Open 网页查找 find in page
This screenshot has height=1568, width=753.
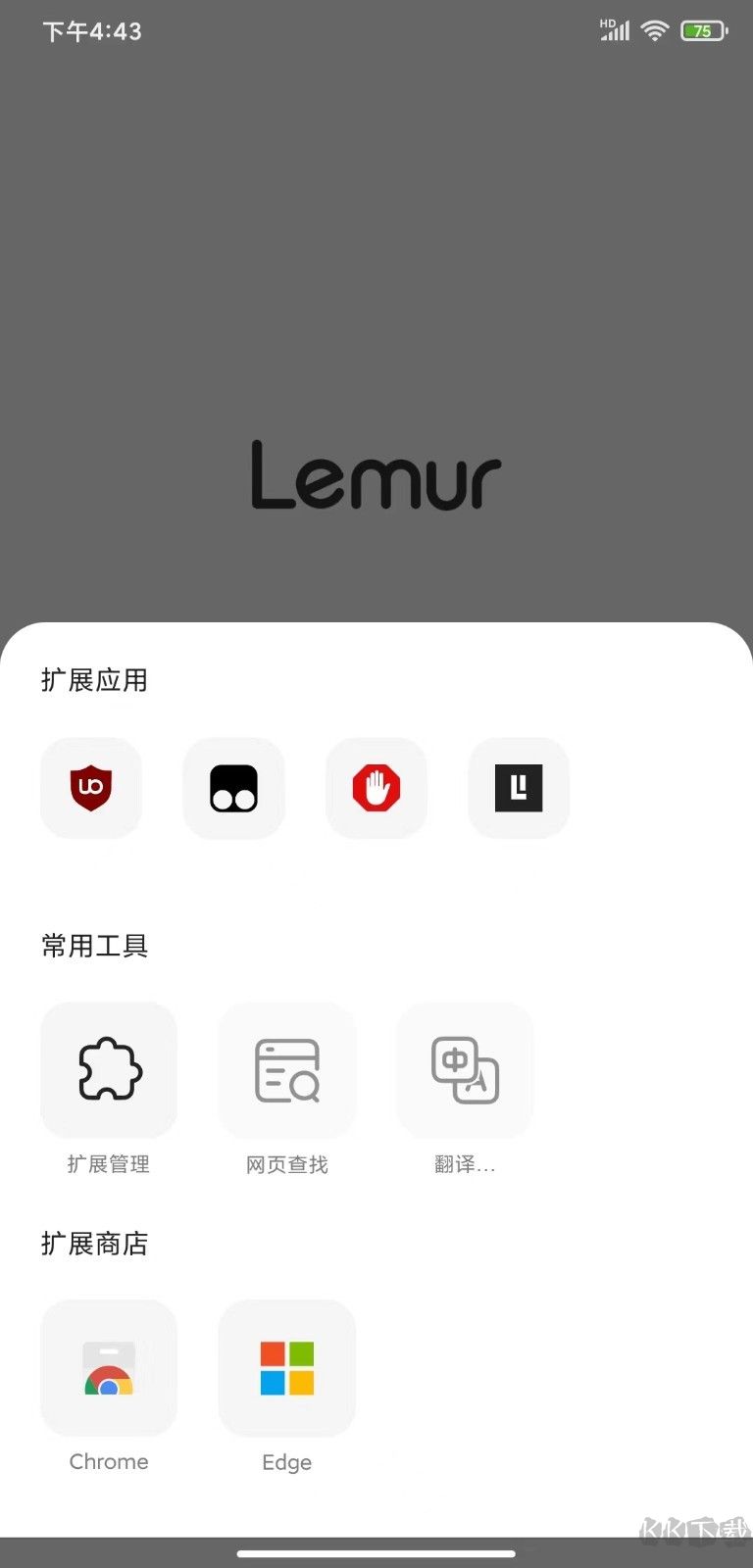click(287, 1070)
